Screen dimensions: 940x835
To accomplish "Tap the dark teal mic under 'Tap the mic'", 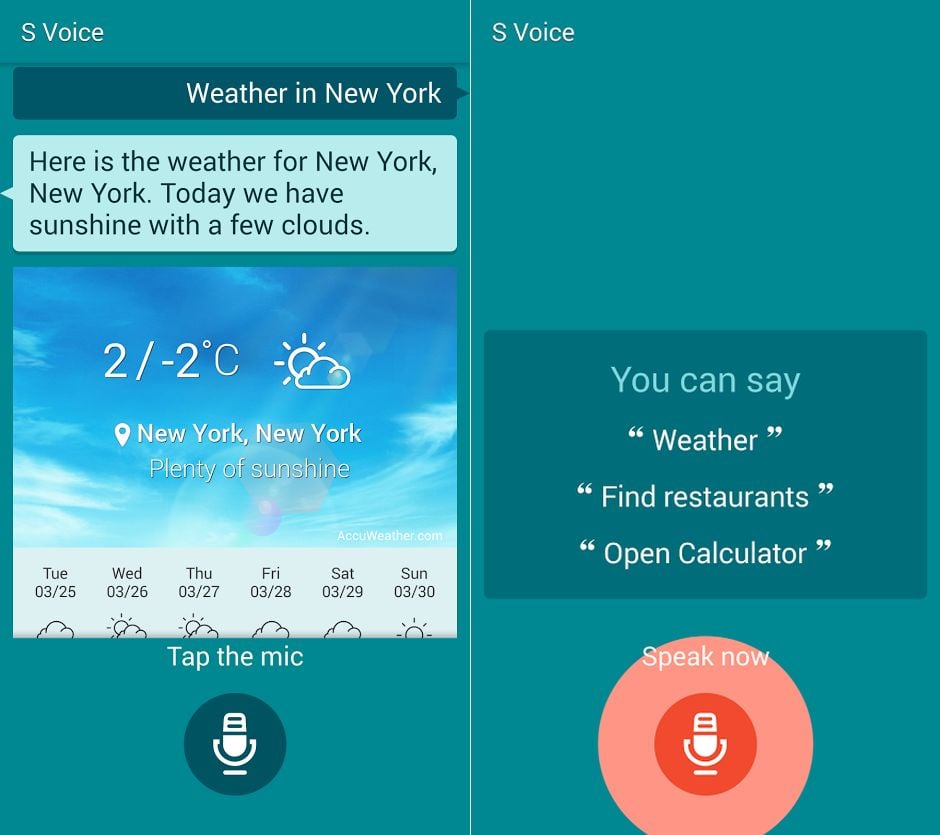I will (235, 744).
